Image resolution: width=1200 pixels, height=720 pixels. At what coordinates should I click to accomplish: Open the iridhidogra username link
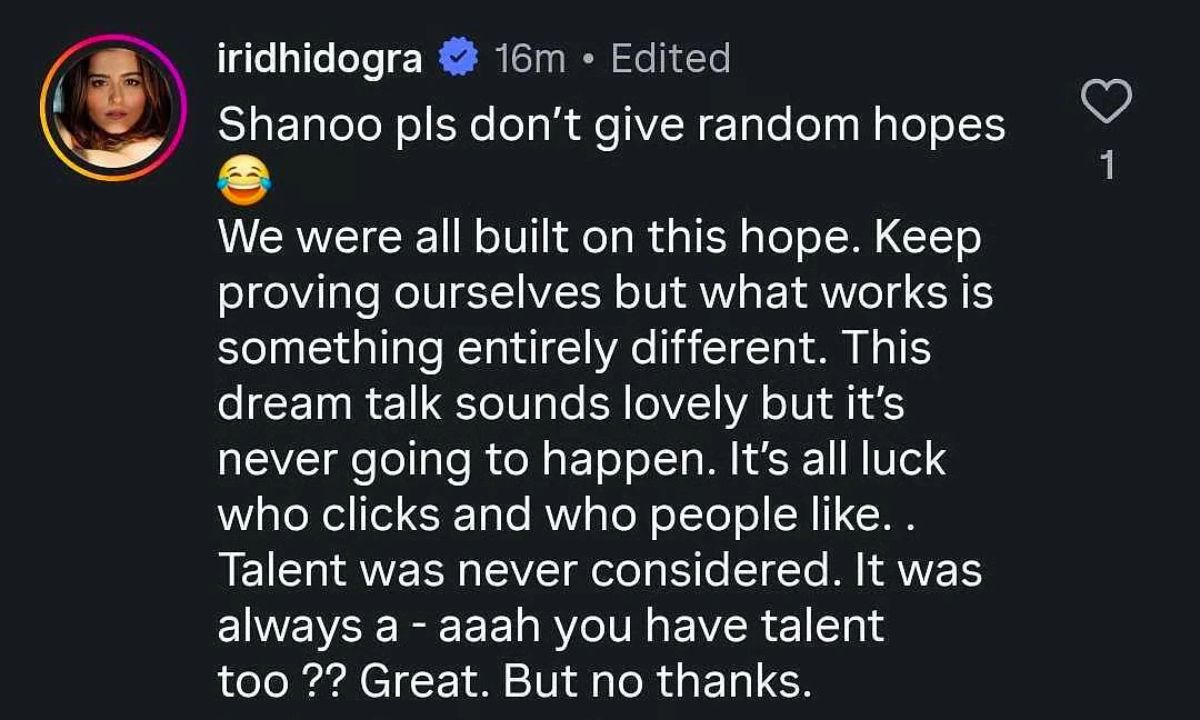(320, 59)
